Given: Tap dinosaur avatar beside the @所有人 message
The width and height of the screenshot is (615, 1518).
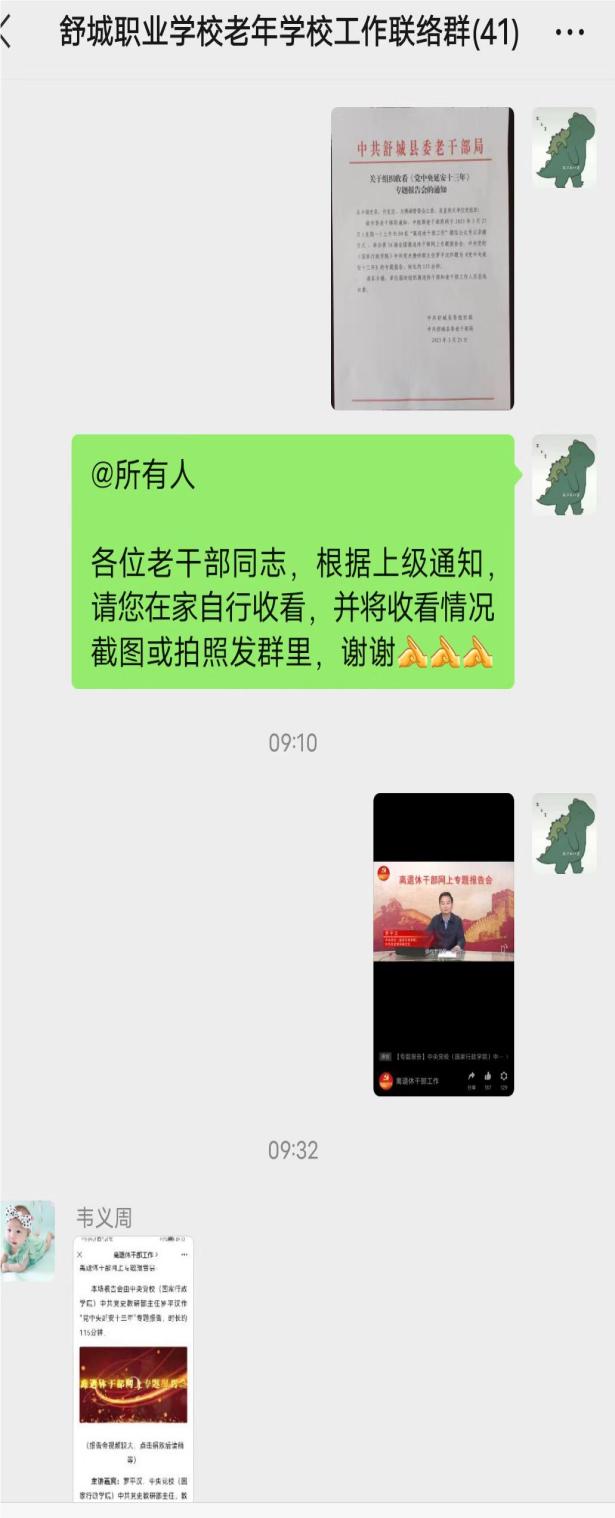Looking at the screenshot, I should [564, 474].
